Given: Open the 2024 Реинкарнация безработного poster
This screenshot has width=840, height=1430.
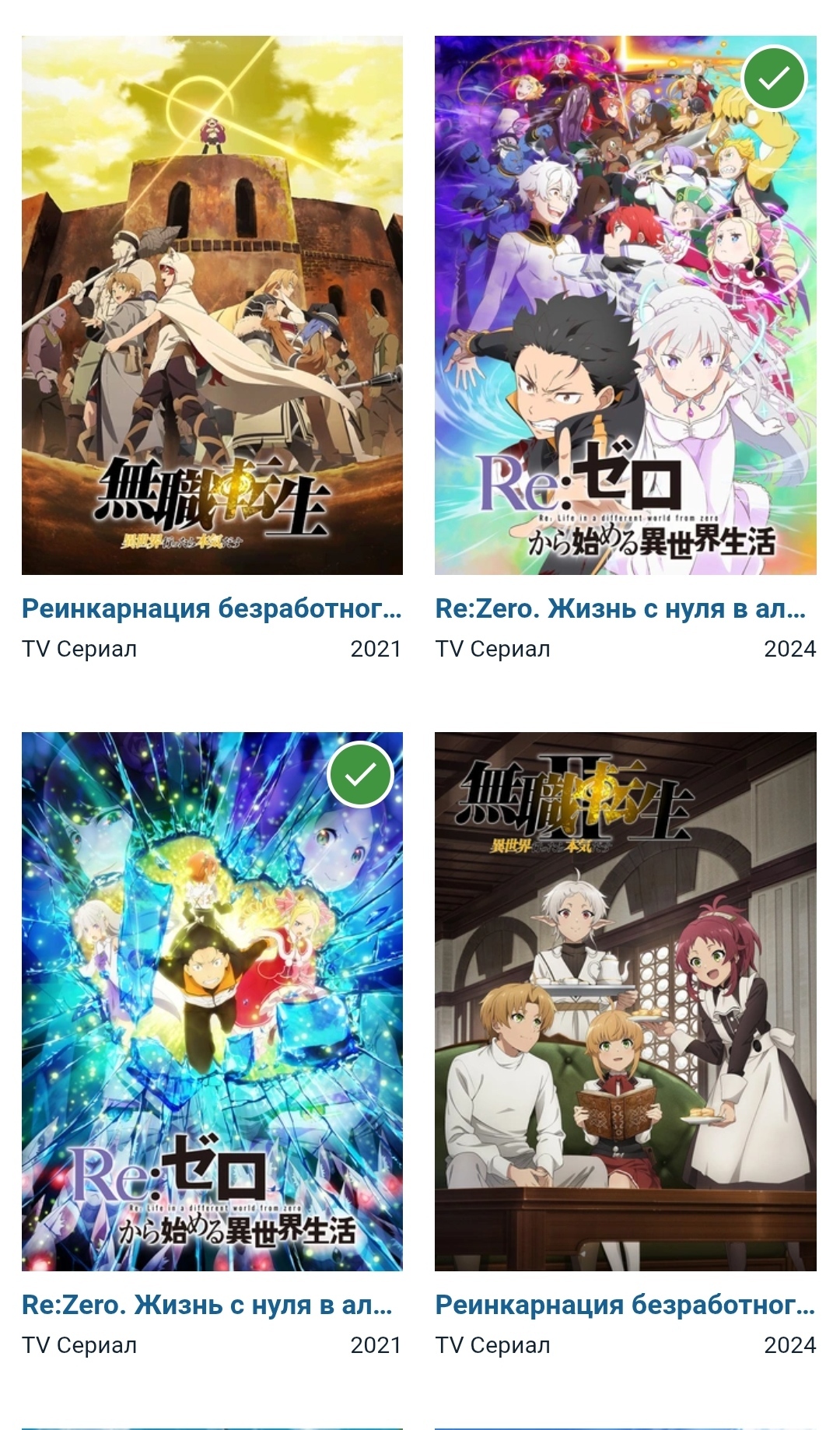Looking at the screenshot, I should point(625,1001).
